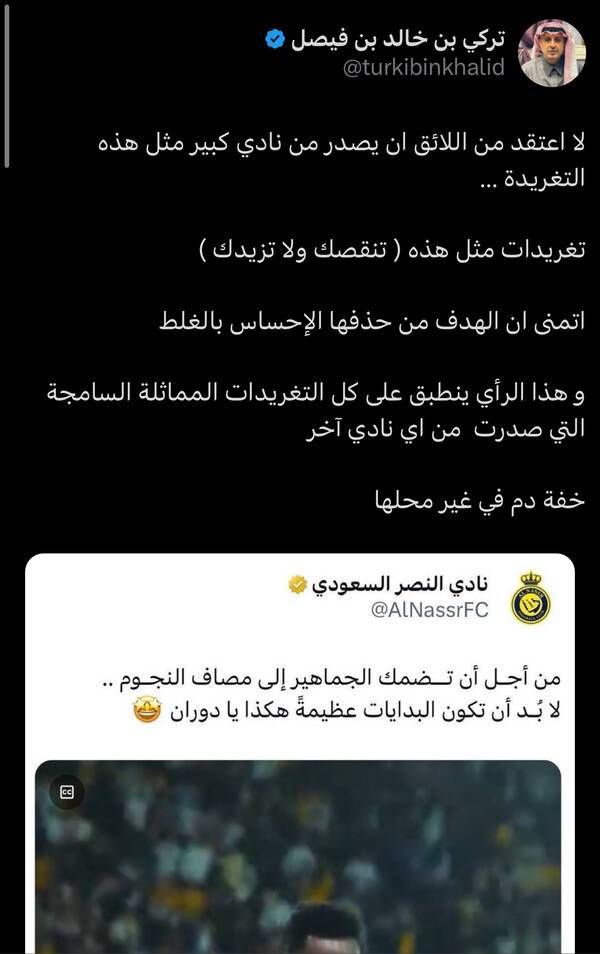Open Turki bin Khalid's profile picture
Screen dimensions: 600x954
point(552,53)
